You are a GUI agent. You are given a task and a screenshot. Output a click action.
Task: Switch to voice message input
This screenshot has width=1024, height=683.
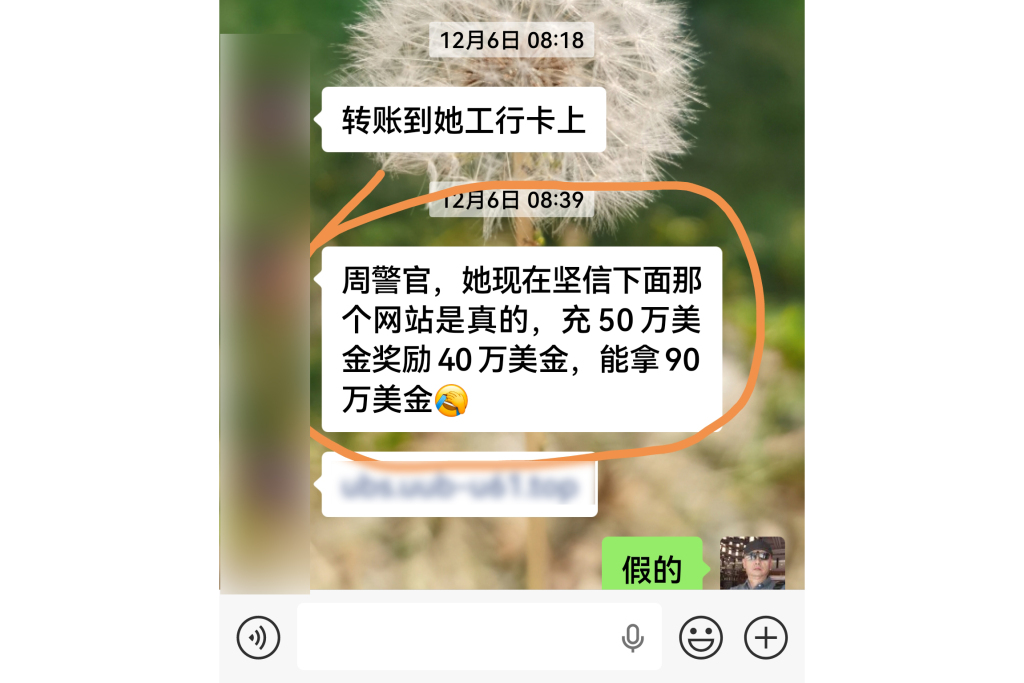258,637
